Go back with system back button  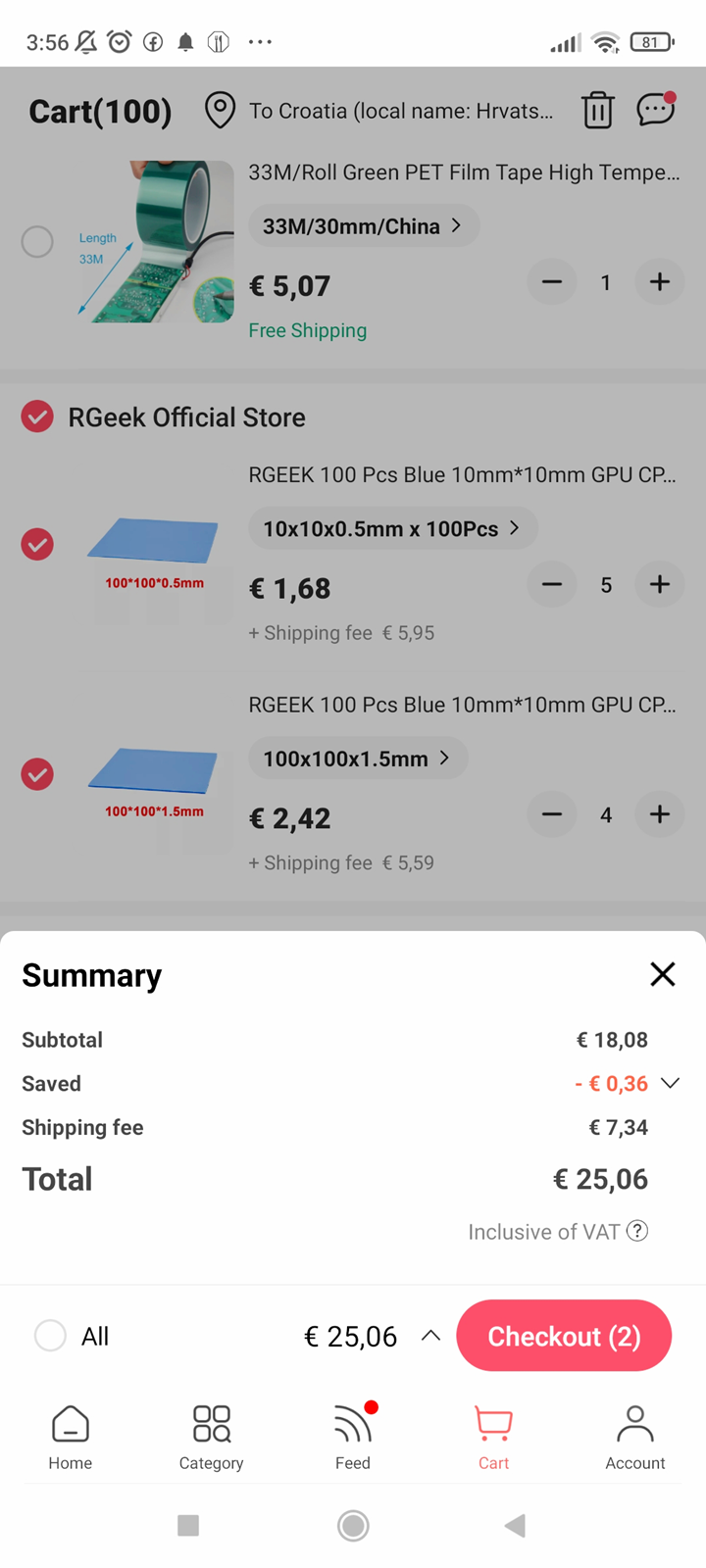click(x=515, y=1525)
